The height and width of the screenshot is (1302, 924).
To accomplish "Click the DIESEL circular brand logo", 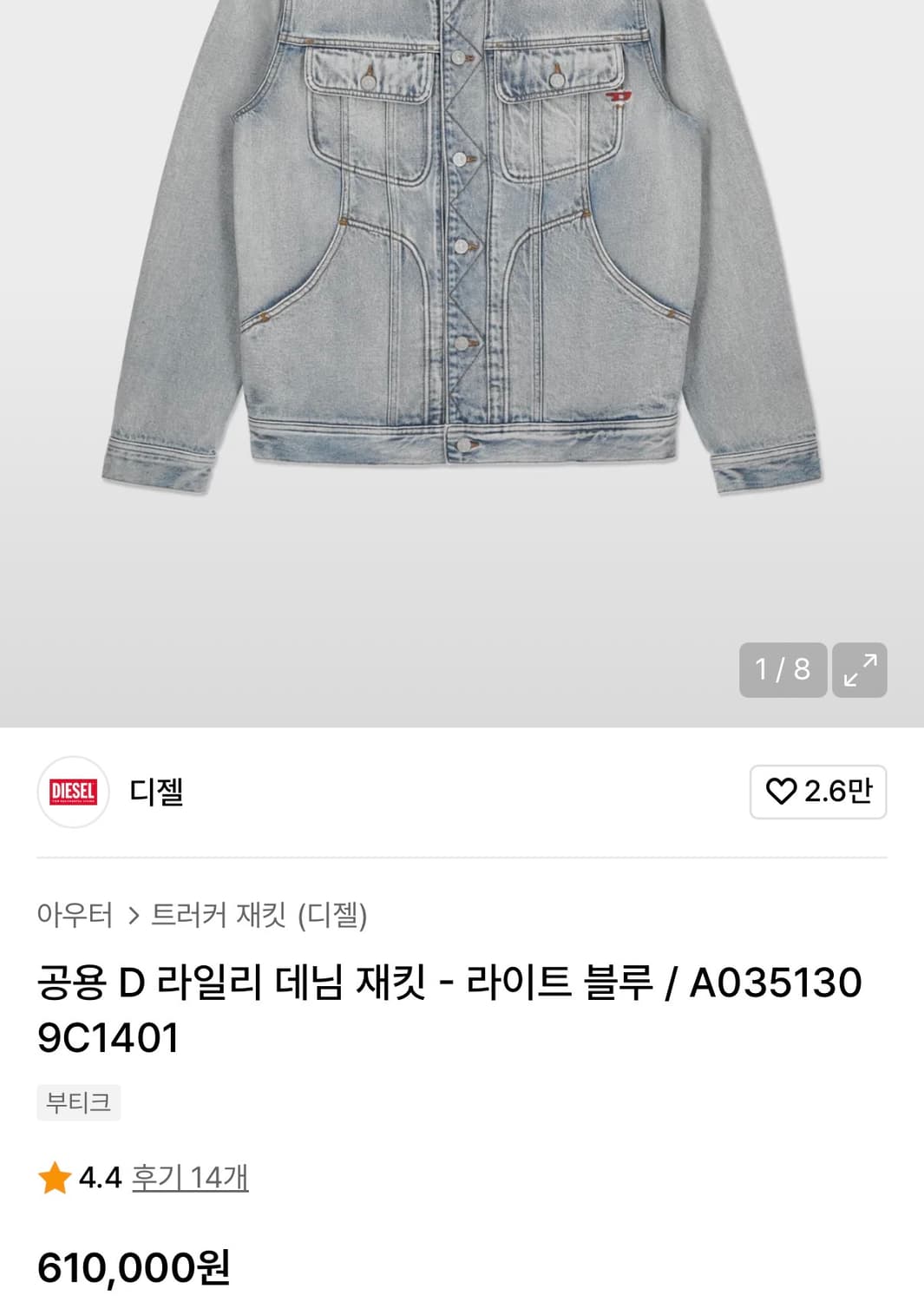I will (x=74, y=791).
